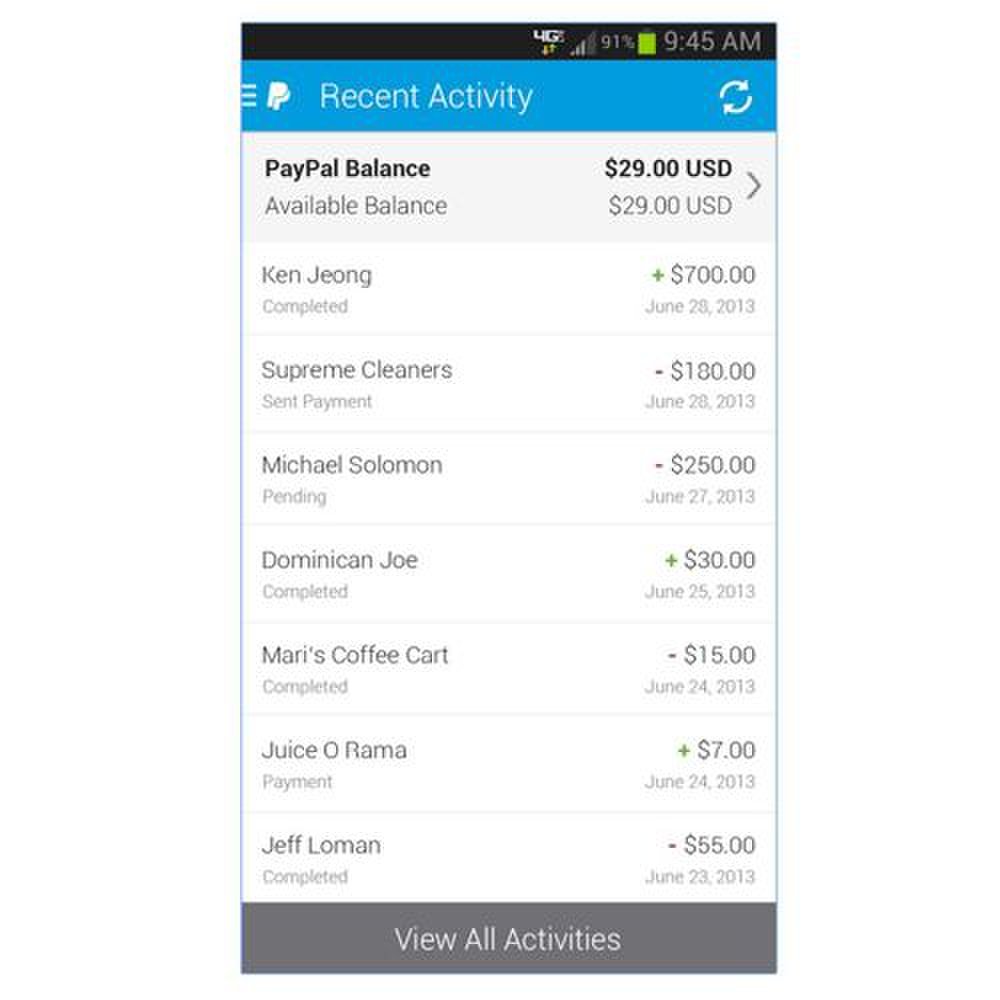Select the Dominican Joe transaction

tap(508, 574)
